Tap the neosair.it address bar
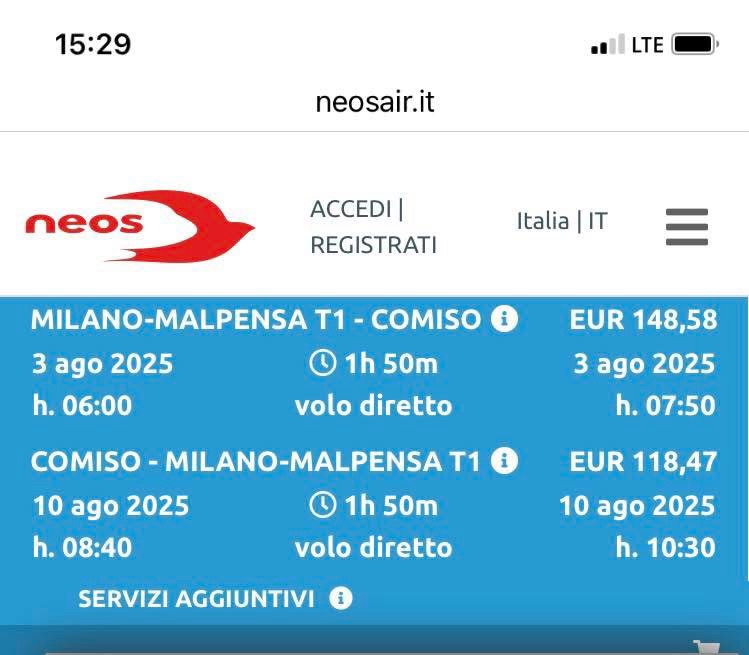The height and width of the screenshot is (655, 749). [x=374, y=102]
